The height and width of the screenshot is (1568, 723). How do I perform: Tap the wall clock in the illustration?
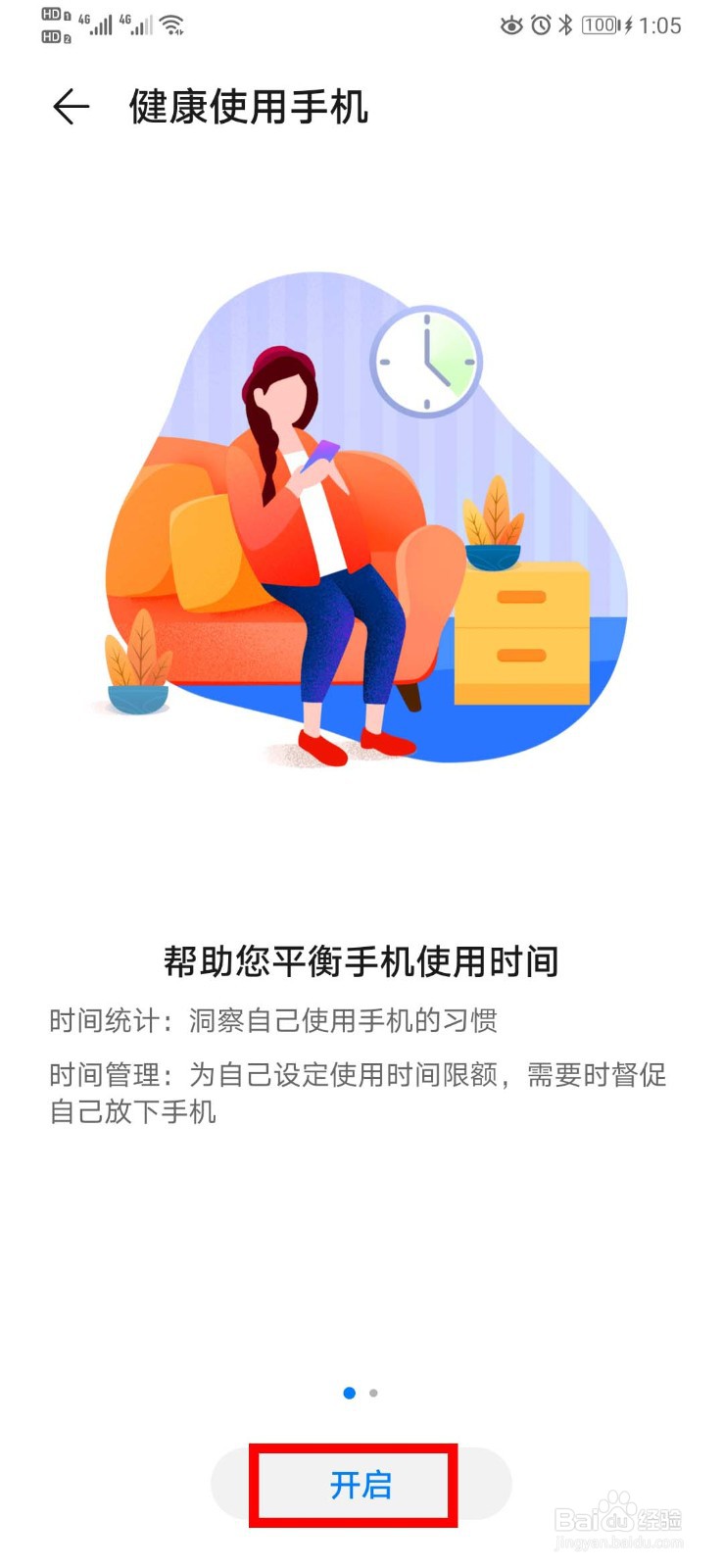coord(426,362)
